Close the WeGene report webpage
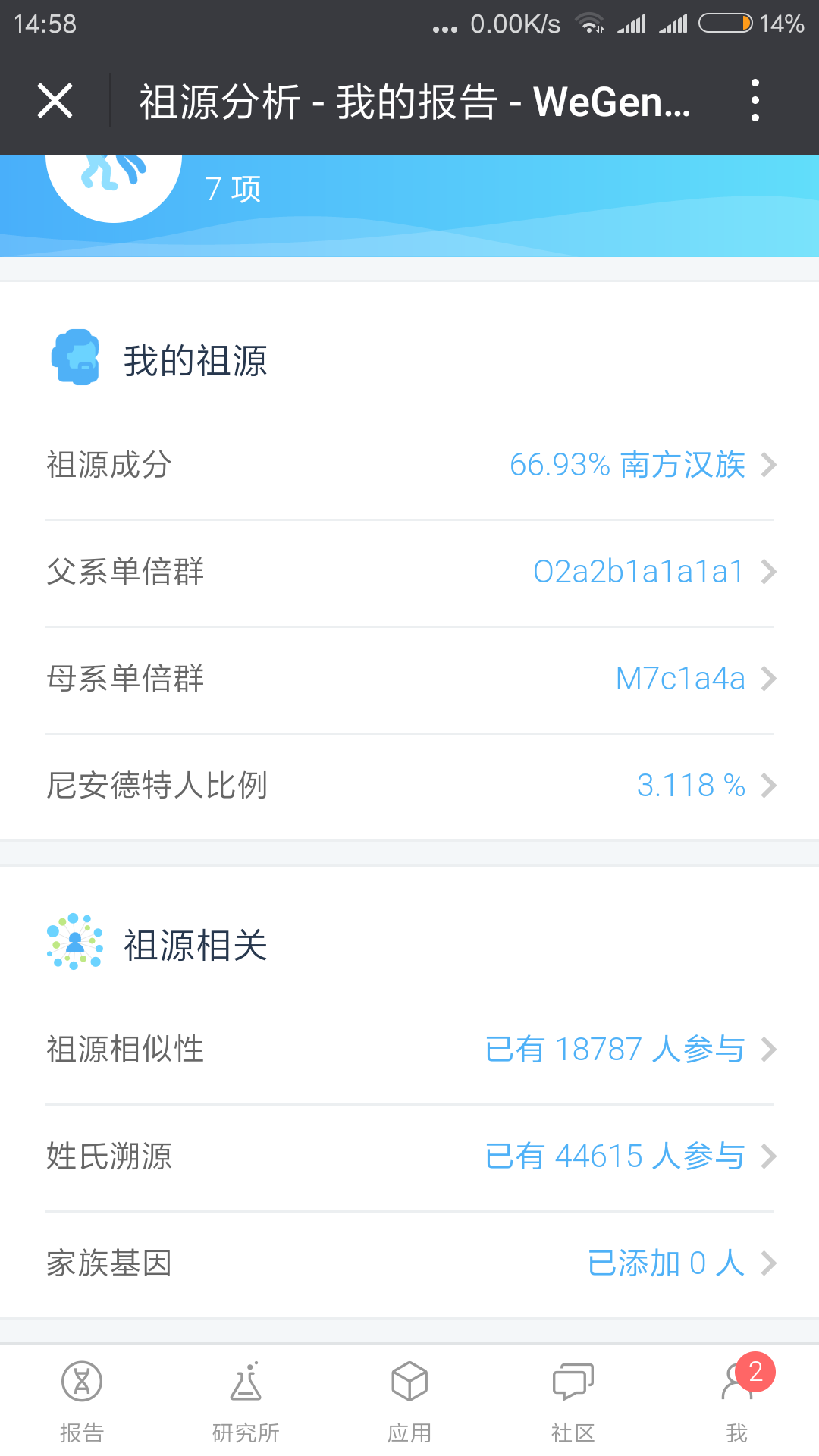The width and height of the screenshot is (819, 1456). click(55, 101)
